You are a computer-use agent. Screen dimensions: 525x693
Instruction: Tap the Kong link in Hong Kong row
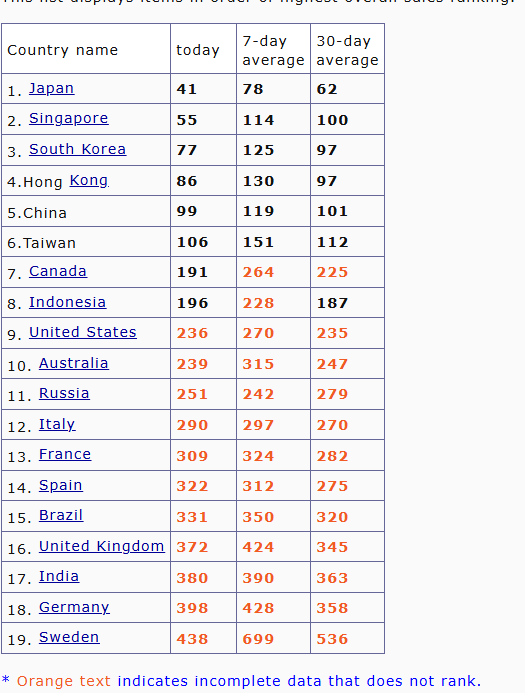[89, 180]
